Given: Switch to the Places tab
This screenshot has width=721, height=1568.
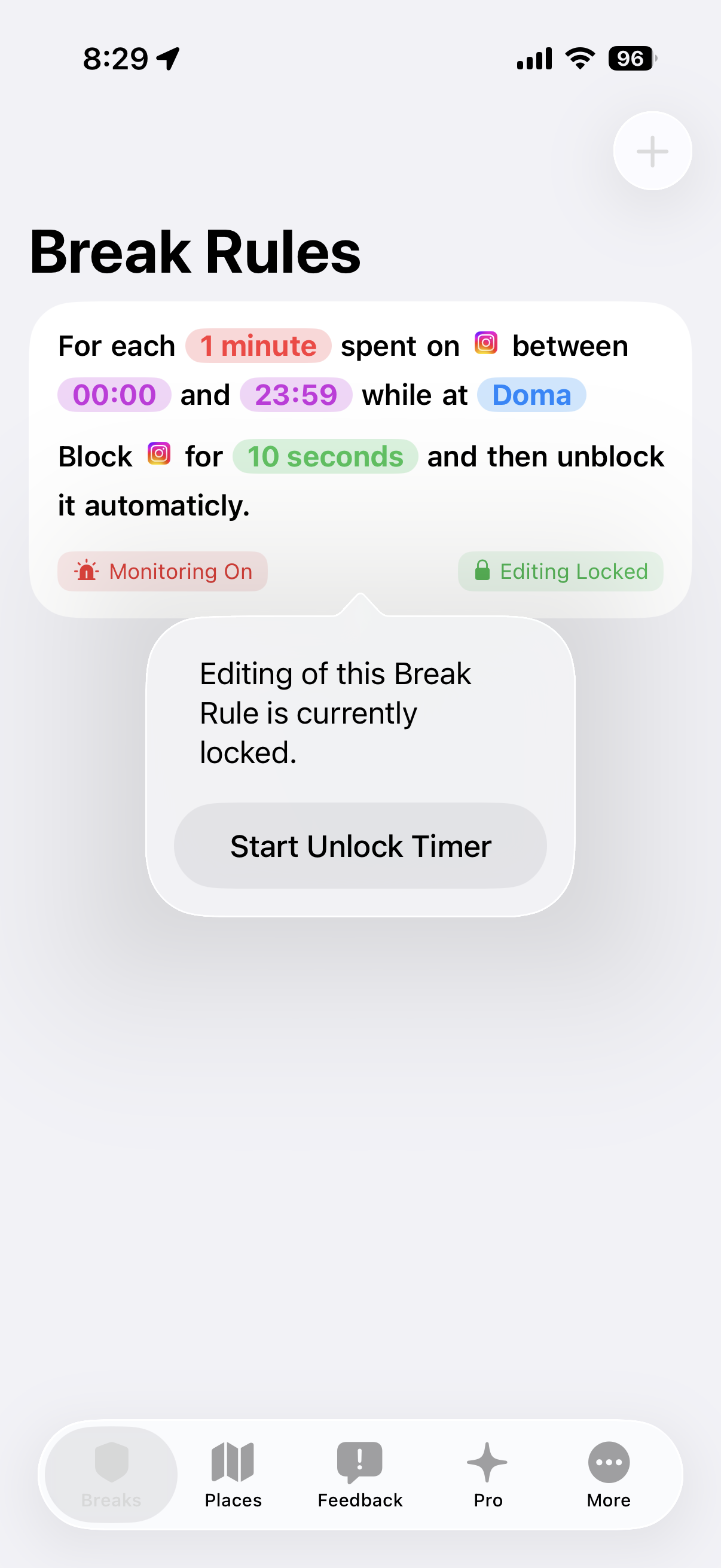Looking at the screenshot, I should pyautogui.click(x=233, y=1474).
